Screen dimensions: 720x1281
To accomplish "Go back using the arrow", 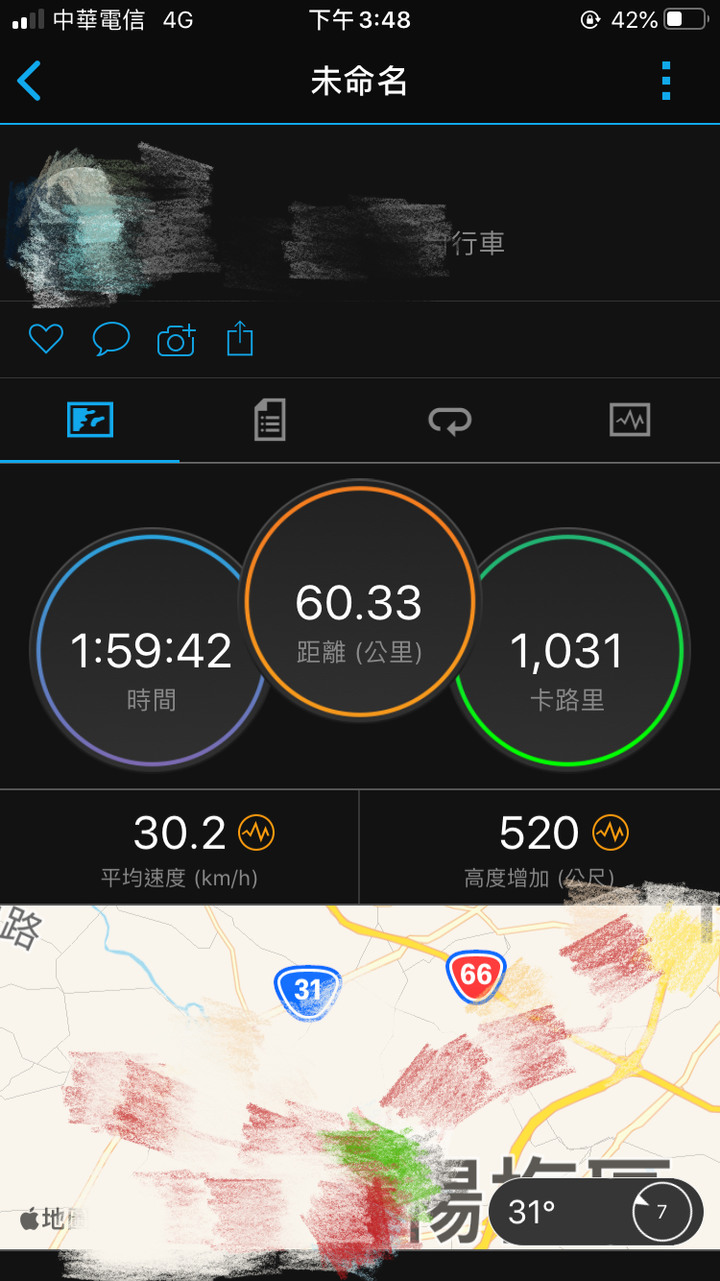I will click(x=30, y=81).
